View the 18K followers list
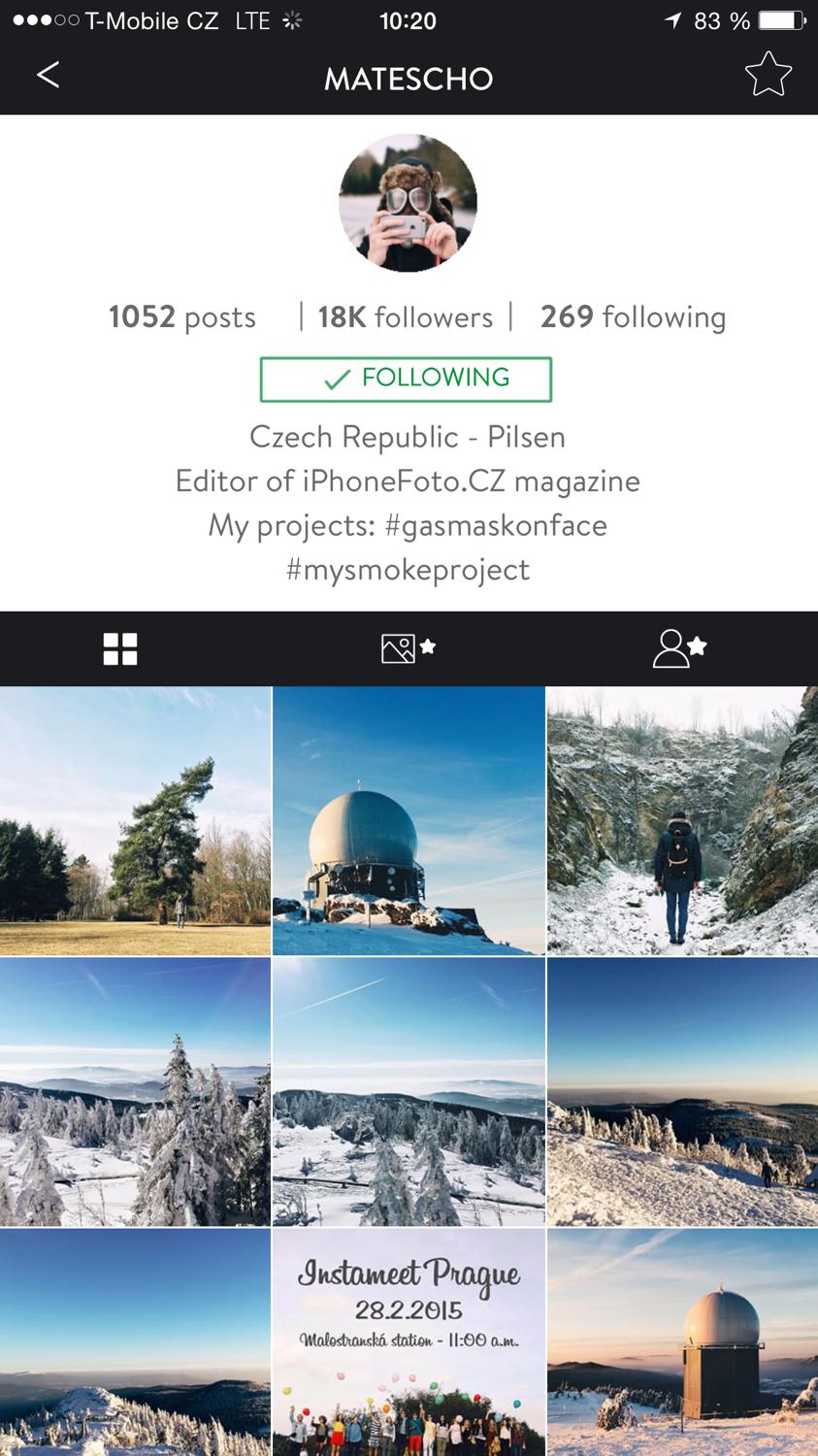This screenshot has width=818, height=1456. 406,316
